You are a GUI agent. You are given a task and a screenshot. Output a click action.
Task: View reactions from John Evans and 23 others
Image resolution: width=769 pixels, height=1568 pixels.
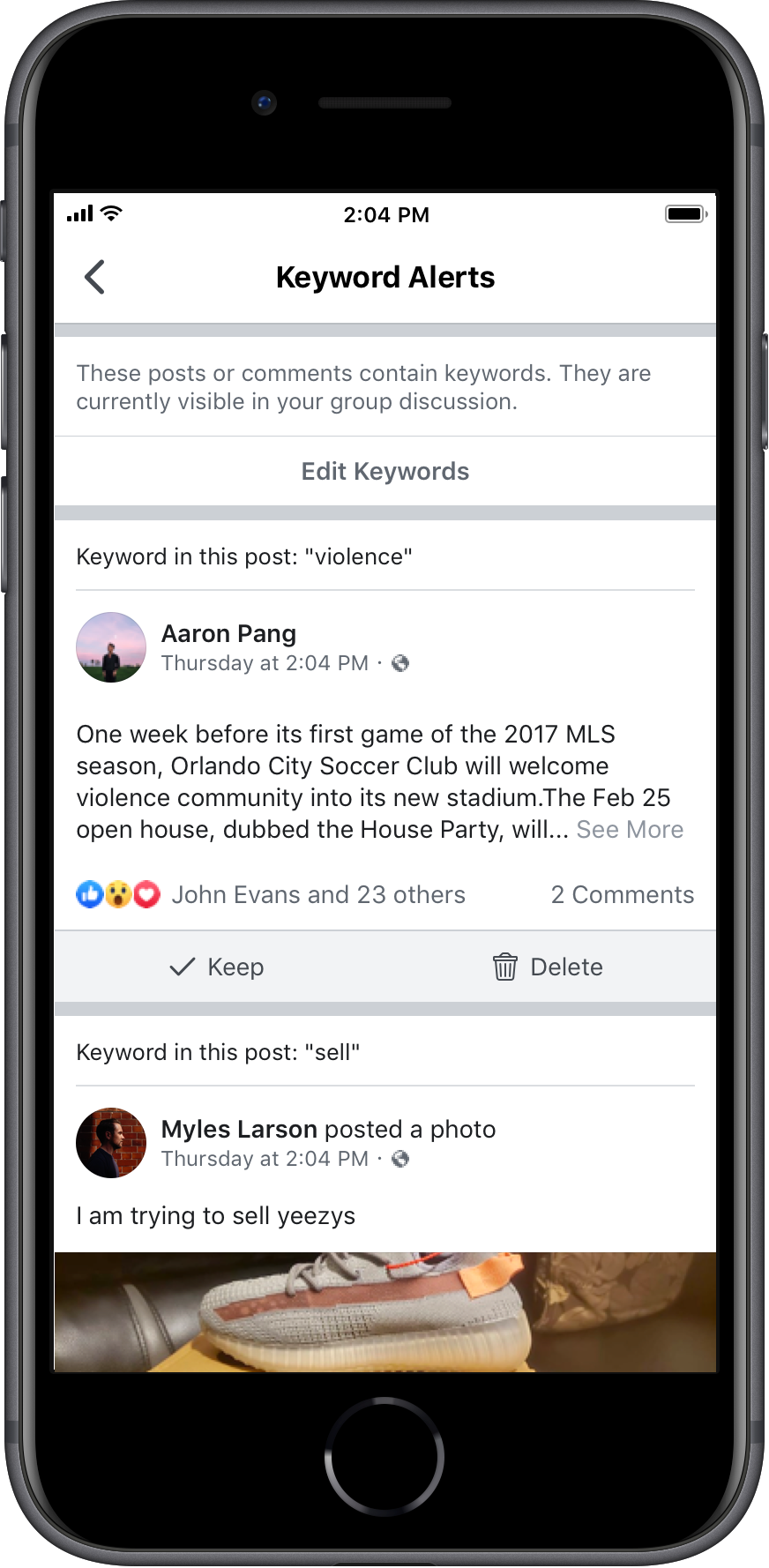click(317, 895)
